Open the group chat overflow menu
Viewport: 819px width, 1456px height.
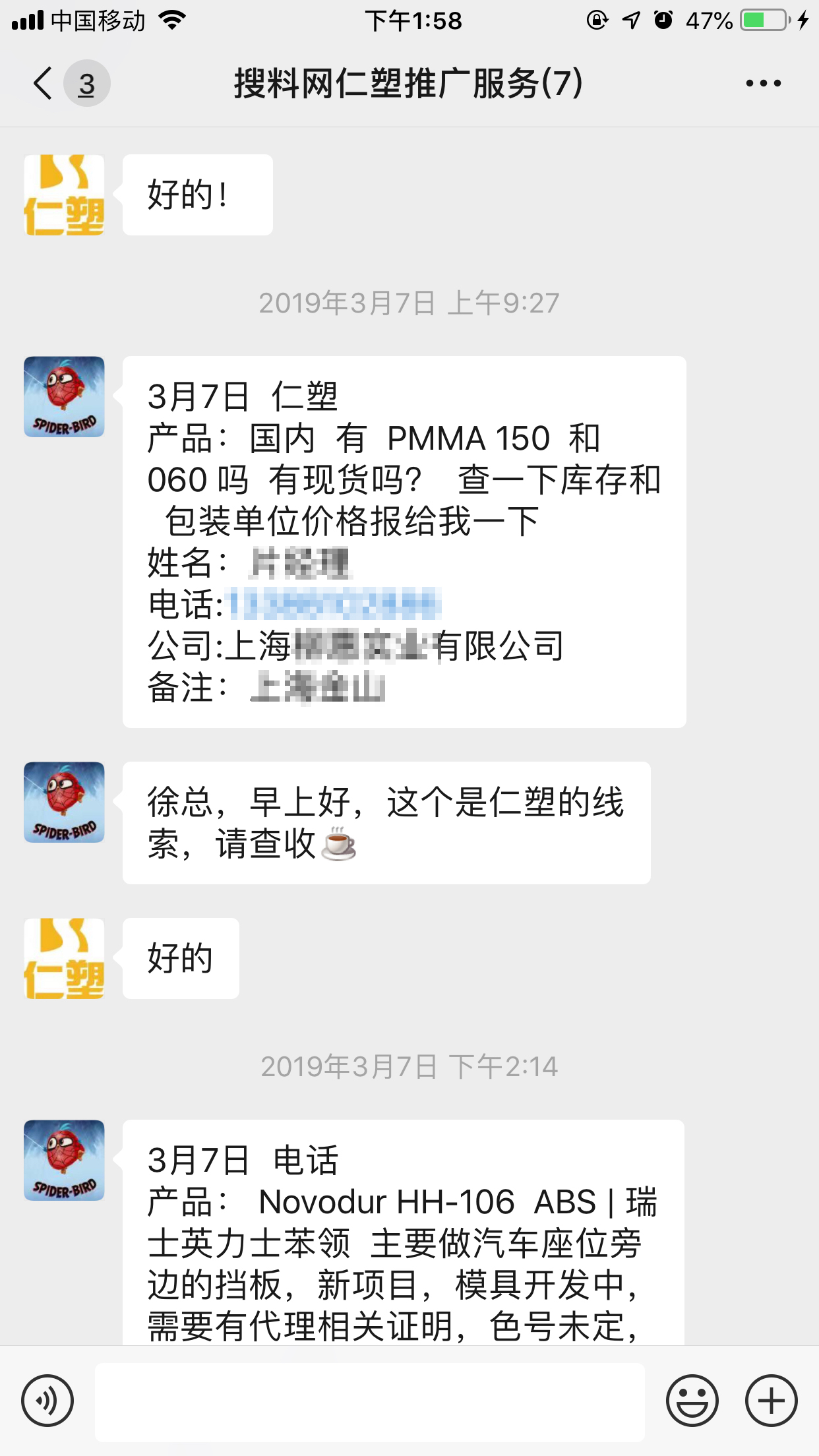point(763,84)
